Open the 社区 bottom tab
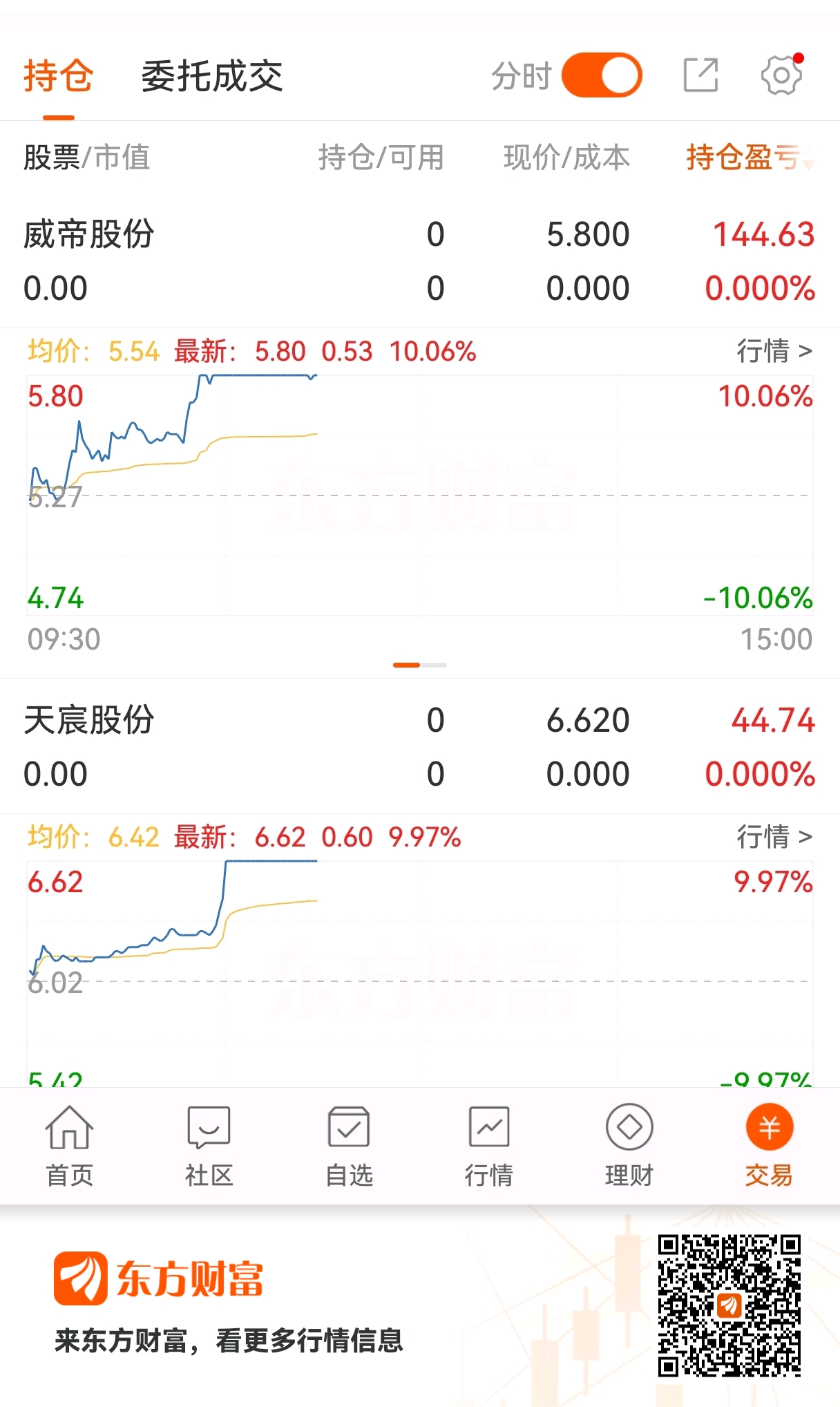840x1407 pixels. tap(209, 1145)
